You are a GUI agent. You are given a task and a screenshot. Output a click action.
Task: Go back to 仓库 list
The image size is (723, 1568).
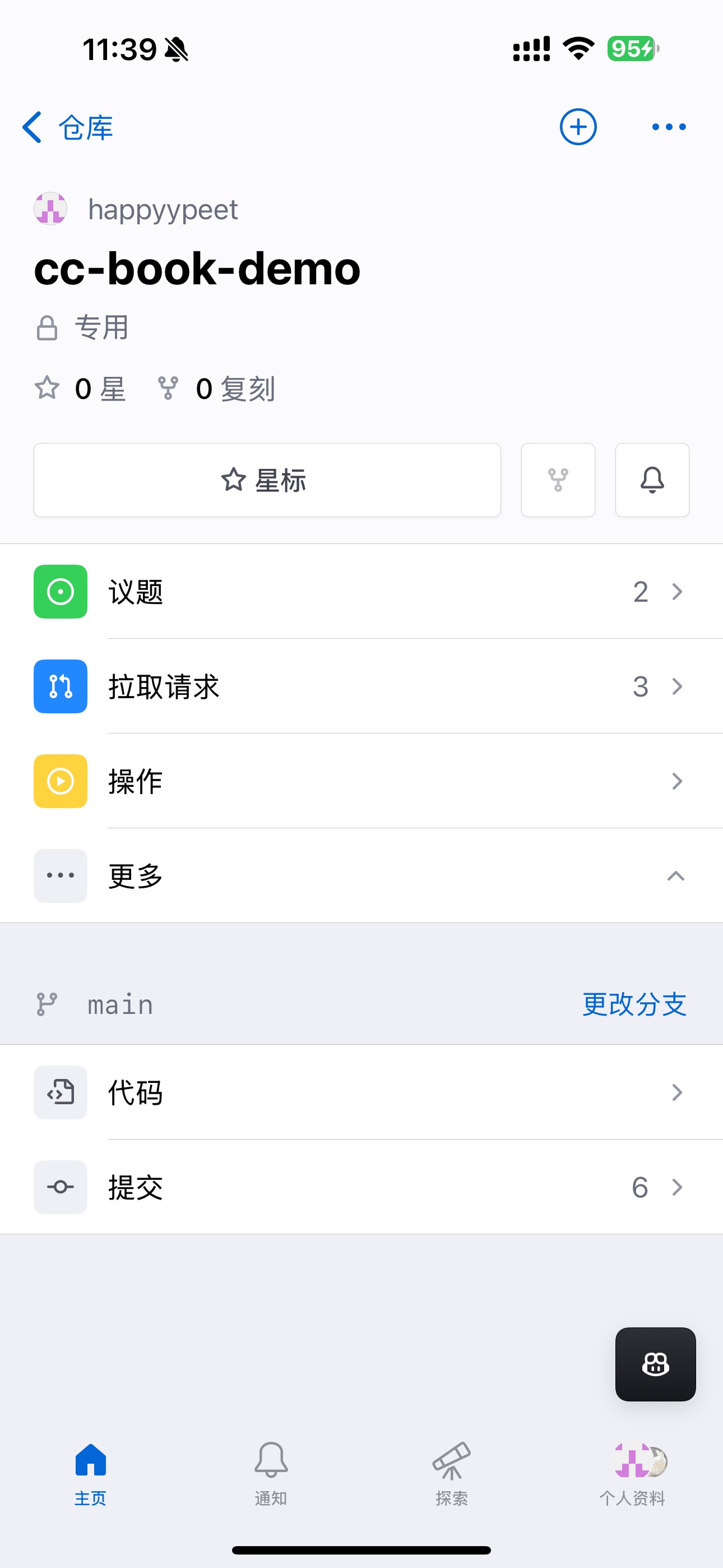[x=67, y=127]
